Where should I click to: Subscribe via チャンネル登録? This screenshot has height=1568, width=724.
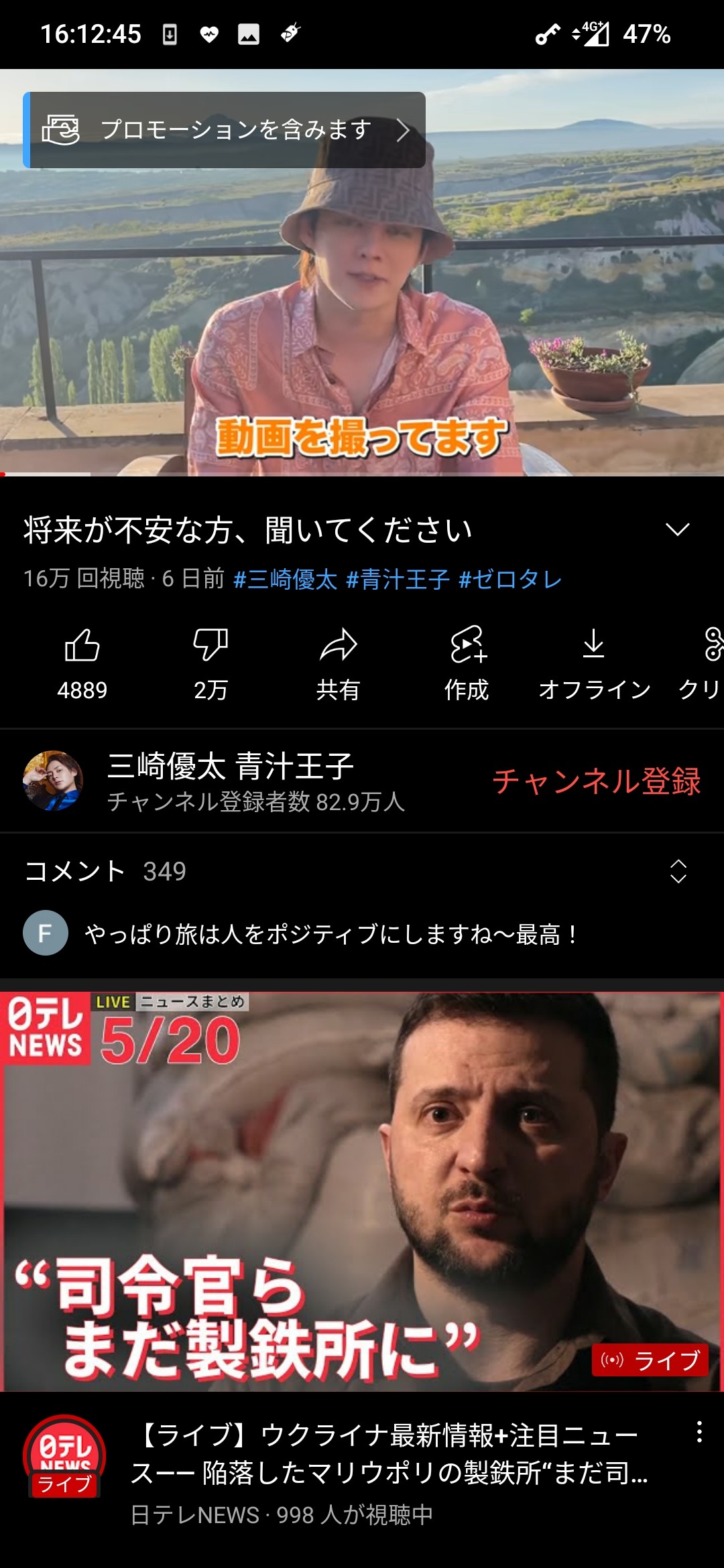(597, 781)
